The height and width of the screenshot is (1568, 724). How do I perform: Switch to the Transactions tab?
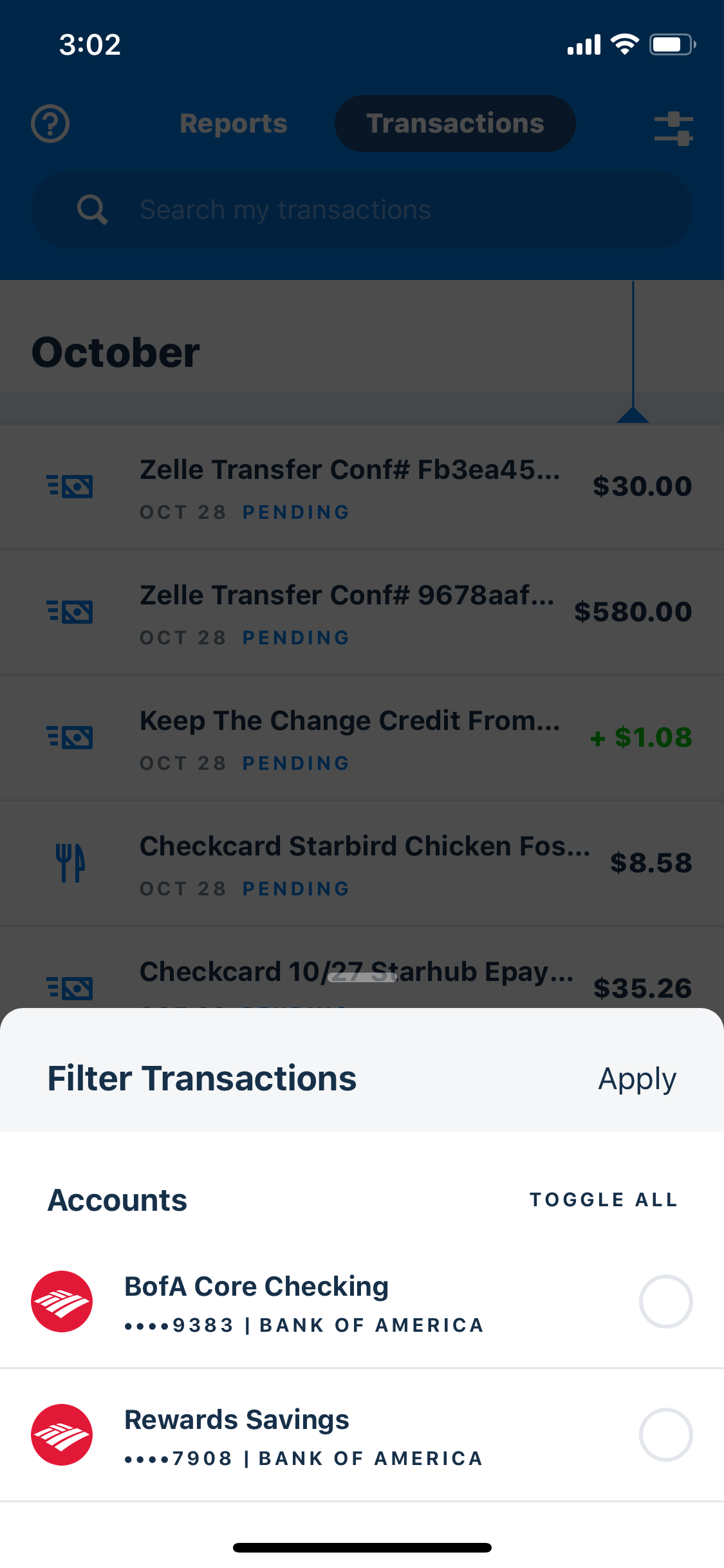pos(455,124)
